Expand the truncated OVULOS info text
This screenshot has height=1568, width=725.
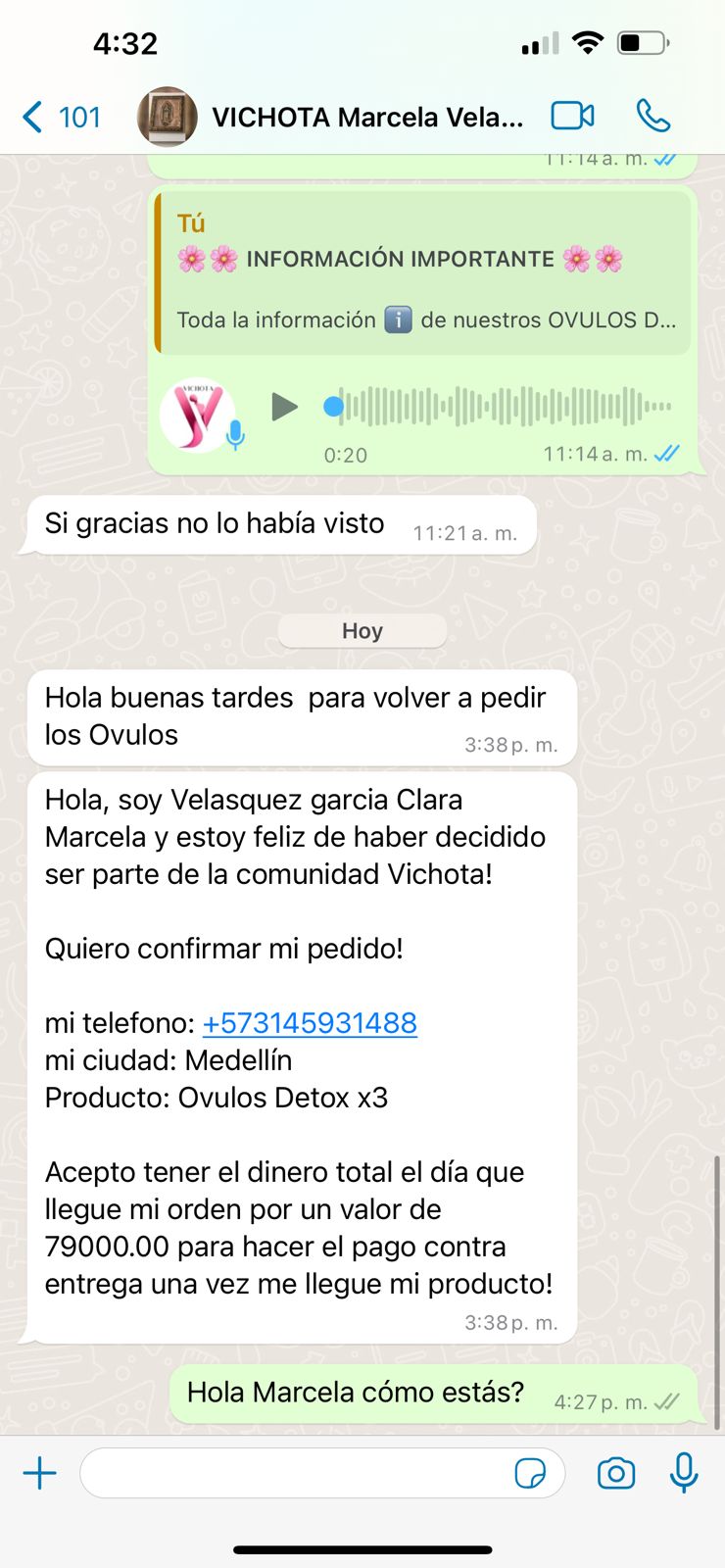coord(421,319)
